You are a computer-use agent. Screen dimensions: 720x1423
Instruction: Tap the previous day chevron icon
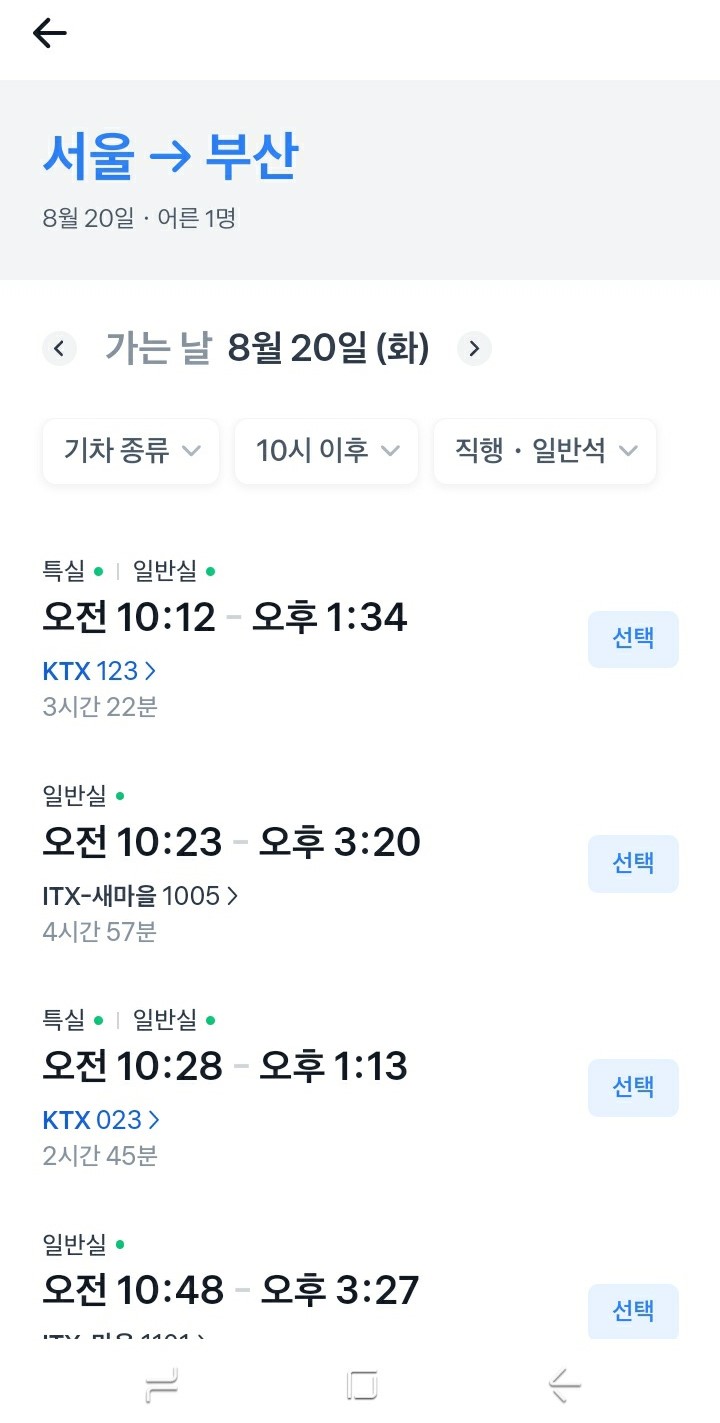59,348
